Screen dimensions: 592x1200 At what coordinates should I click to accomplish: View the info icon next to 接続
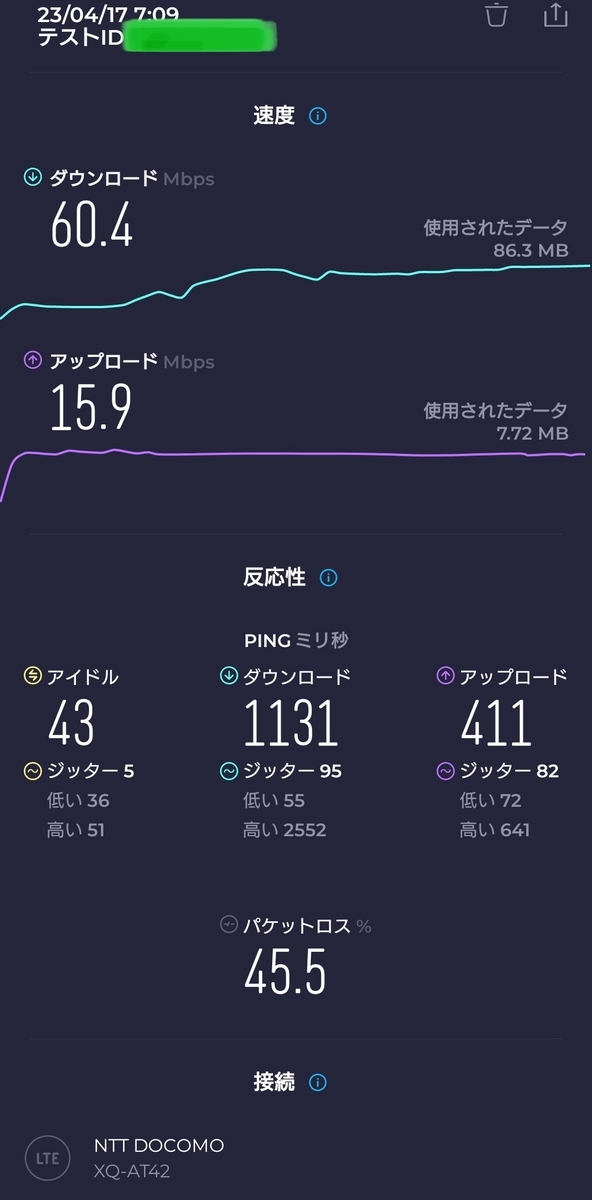click(318, 1082)
